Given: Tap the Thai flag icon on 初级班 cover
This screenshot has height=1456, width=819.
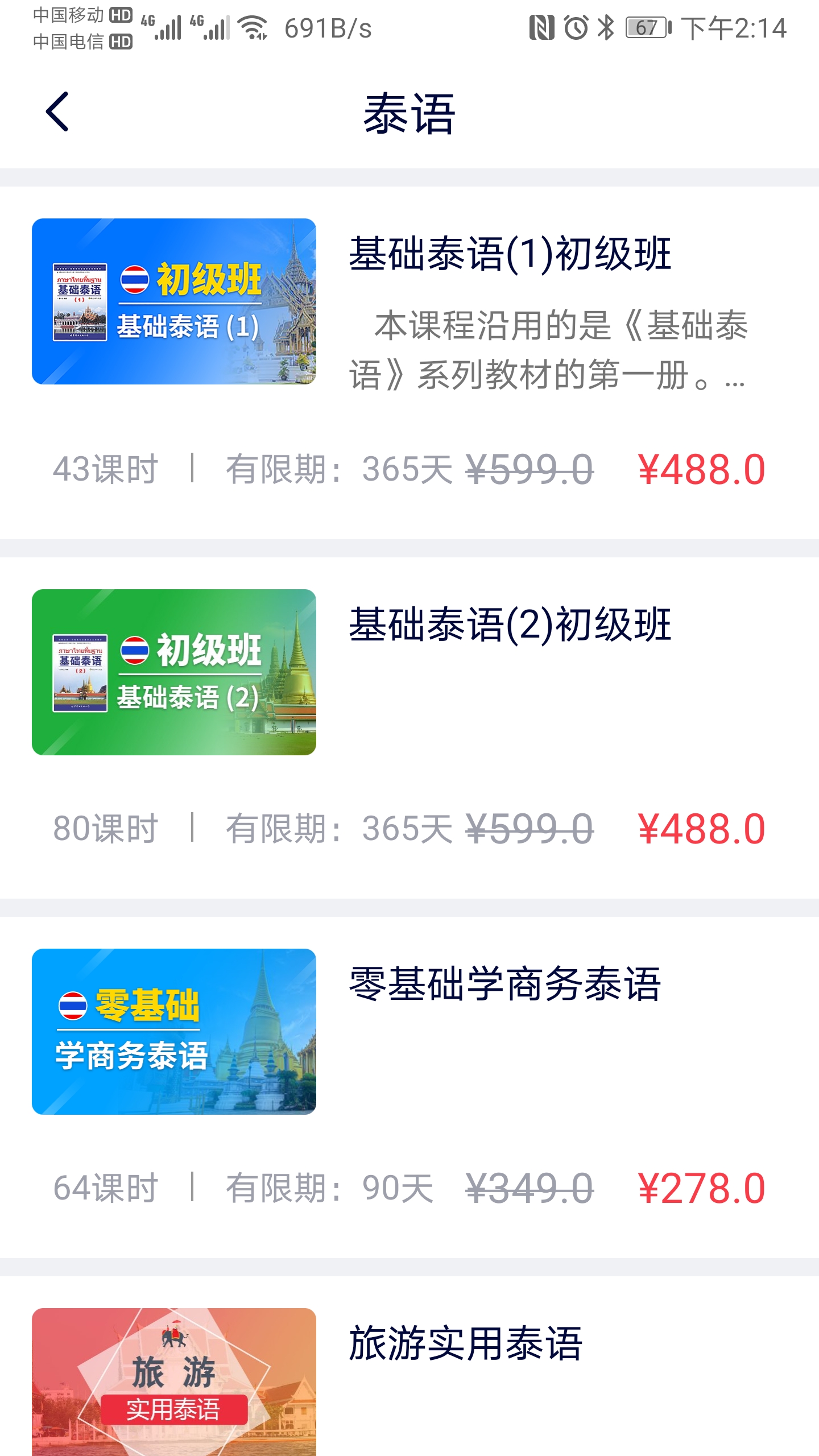Looking at the screenshot, I should (x=135, y=278).
